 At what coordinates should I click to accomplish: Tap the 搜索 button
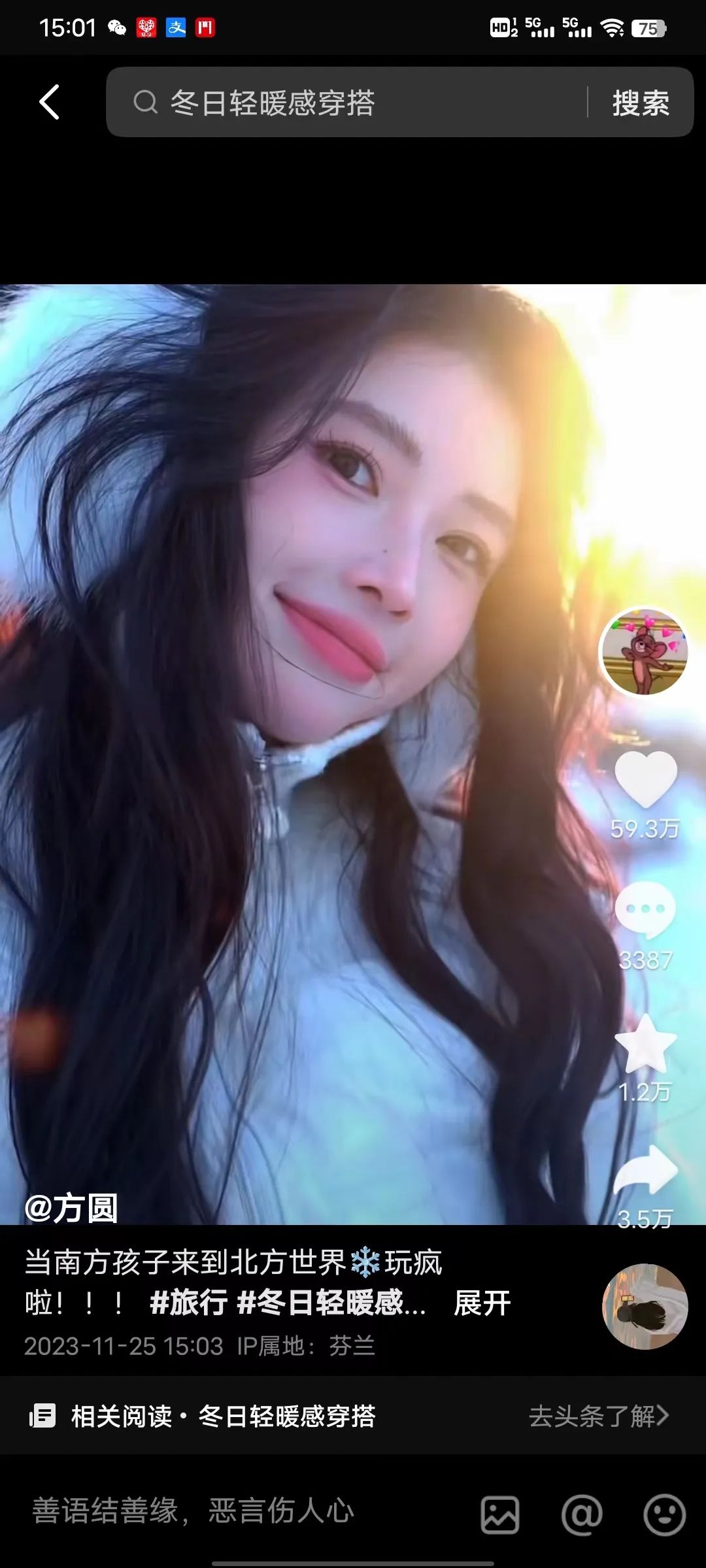(640, 103)
